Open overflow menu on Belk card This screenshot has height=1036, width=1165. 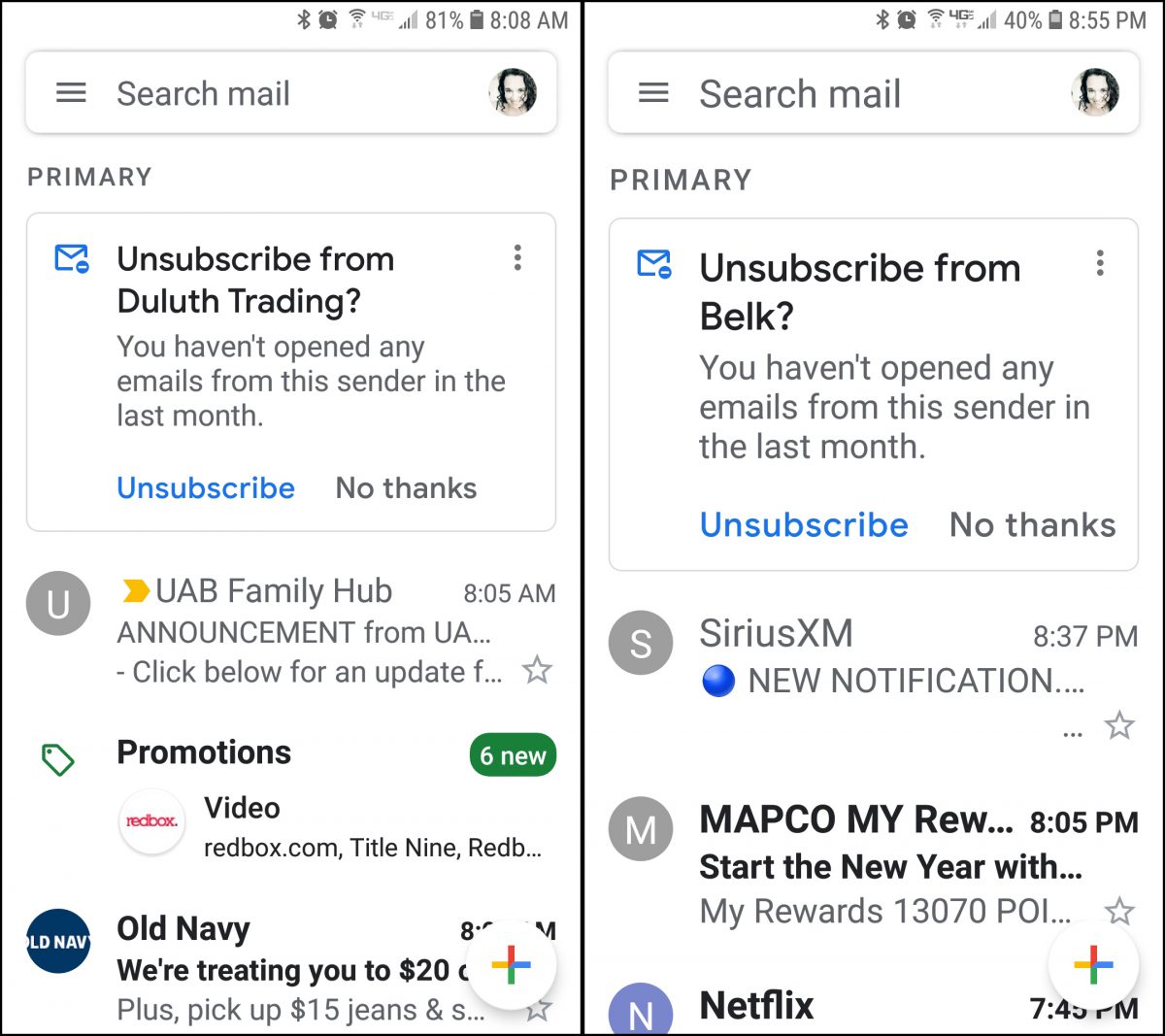tap(1099, 263)
